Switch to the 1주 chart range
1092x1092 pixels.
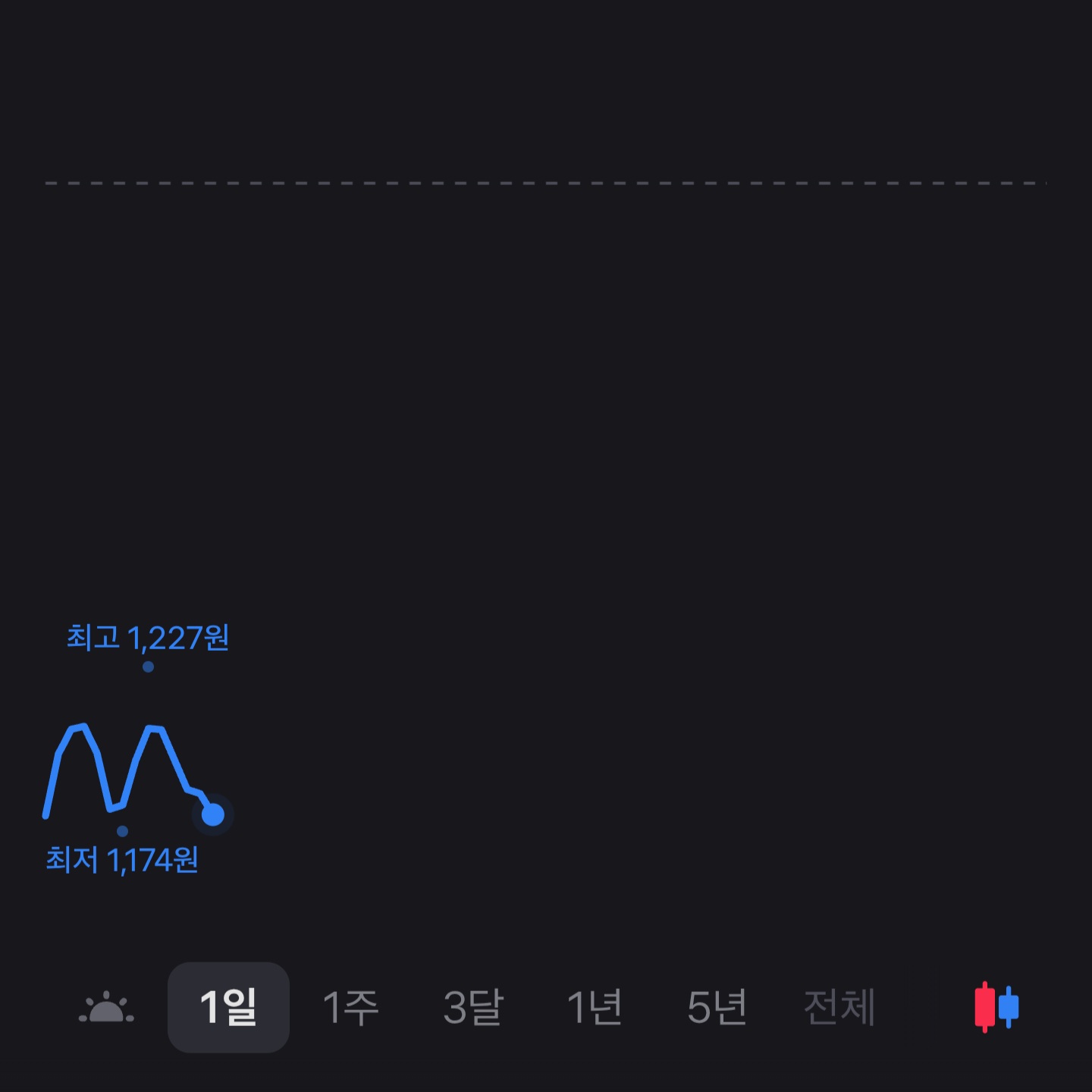(350, 1007)
